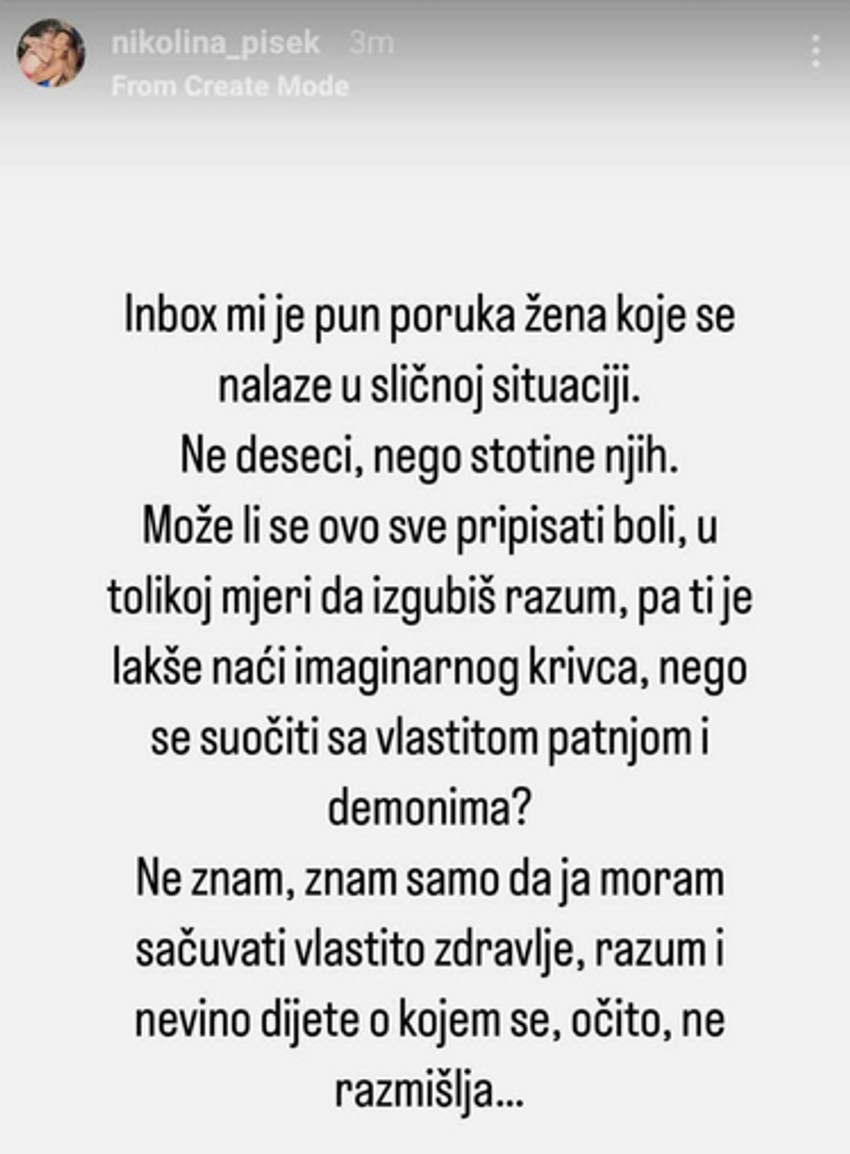Screen dimensions: 850x1154
Task: Open nikolina_pisek's profile picture
Action: pos(50,53)
